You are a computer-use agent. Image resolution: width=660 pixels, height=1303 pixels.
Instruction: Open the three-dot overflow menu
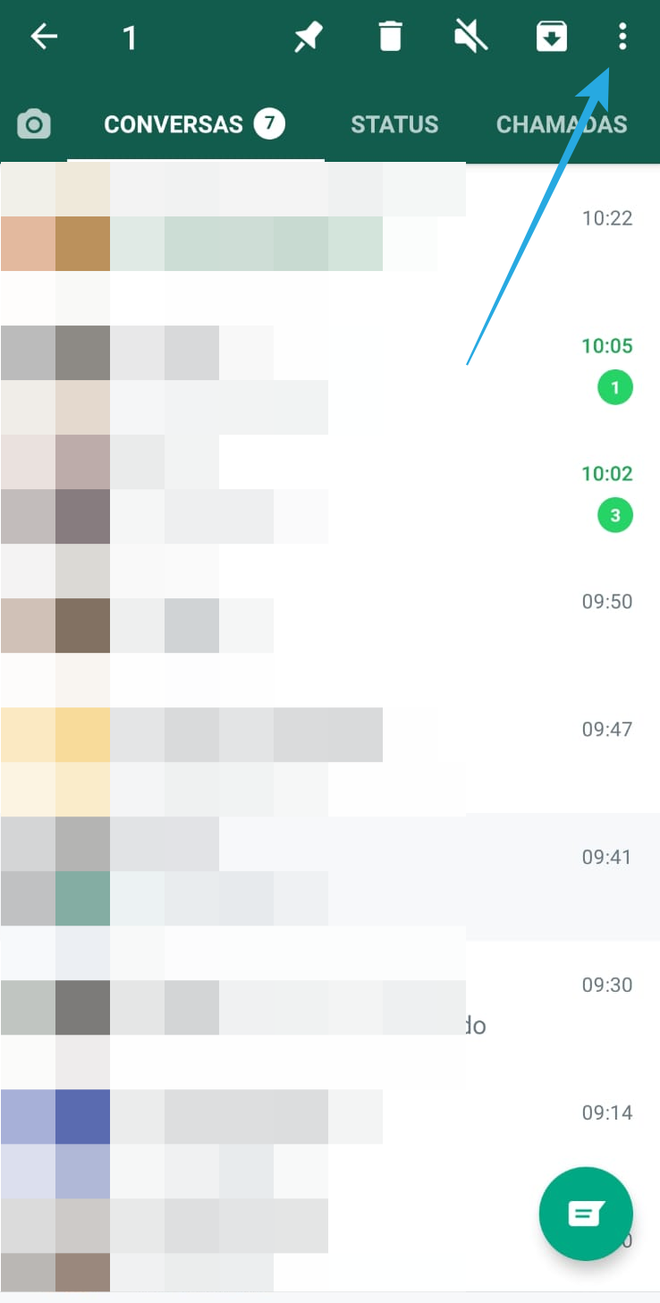622,38
